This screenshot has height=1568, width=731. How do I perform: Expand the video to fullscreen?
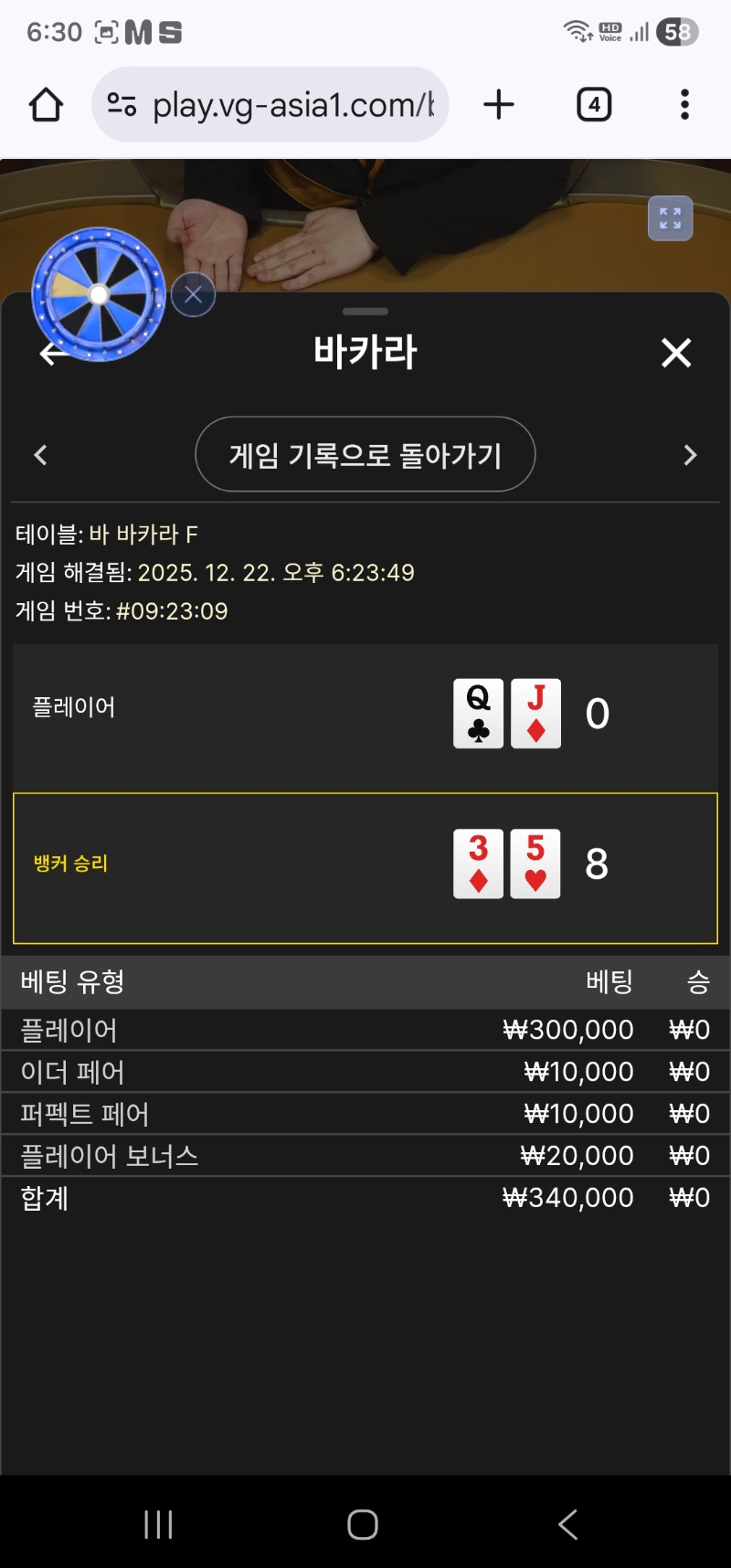[x=670, y=218]
